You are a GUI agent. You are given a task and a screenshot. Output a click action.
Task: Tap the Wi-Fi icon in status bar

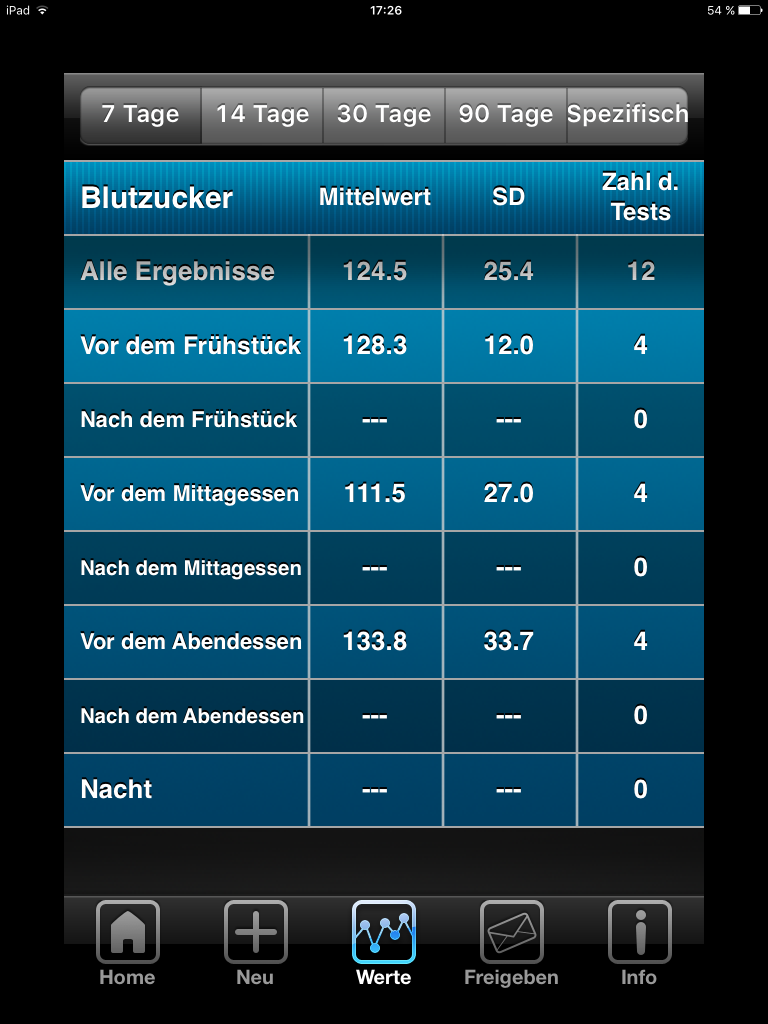pyautogui.click(x=39, y=12)
